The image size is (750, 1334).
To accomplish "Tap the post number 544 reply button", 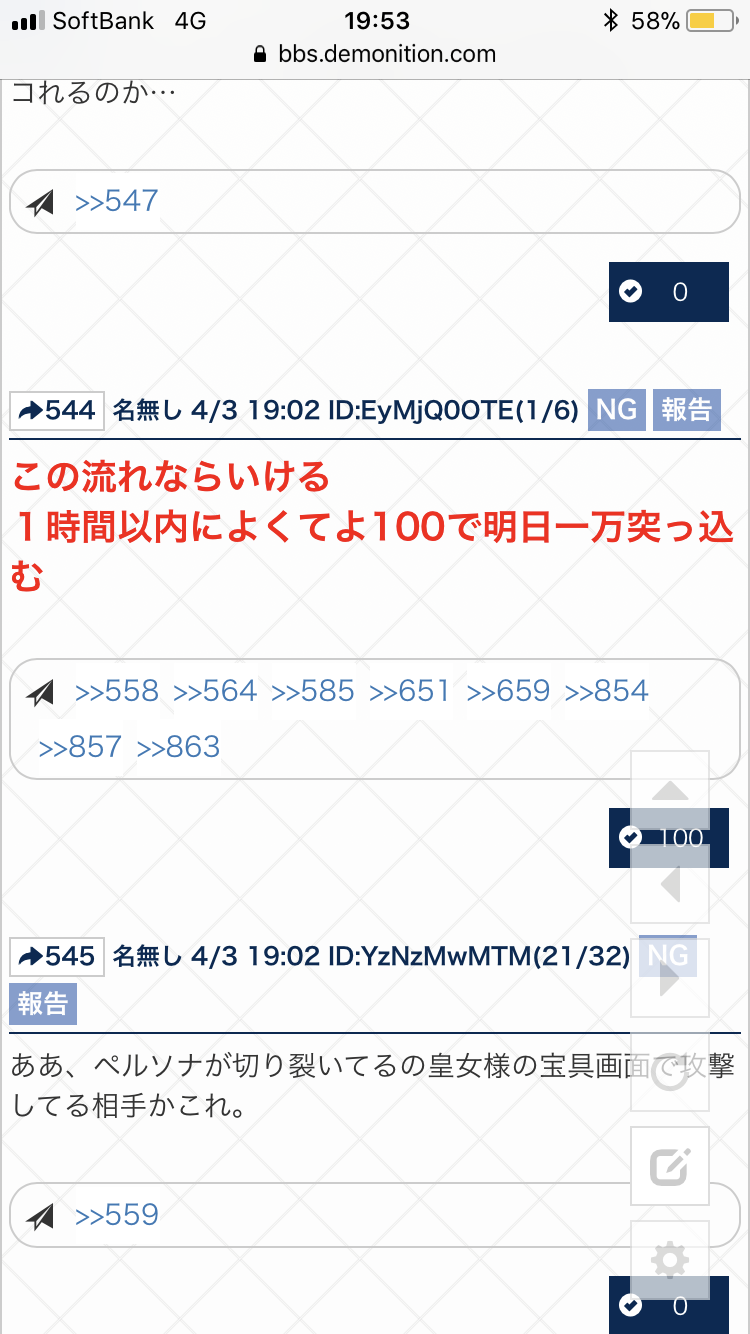I will click(58, 409).
